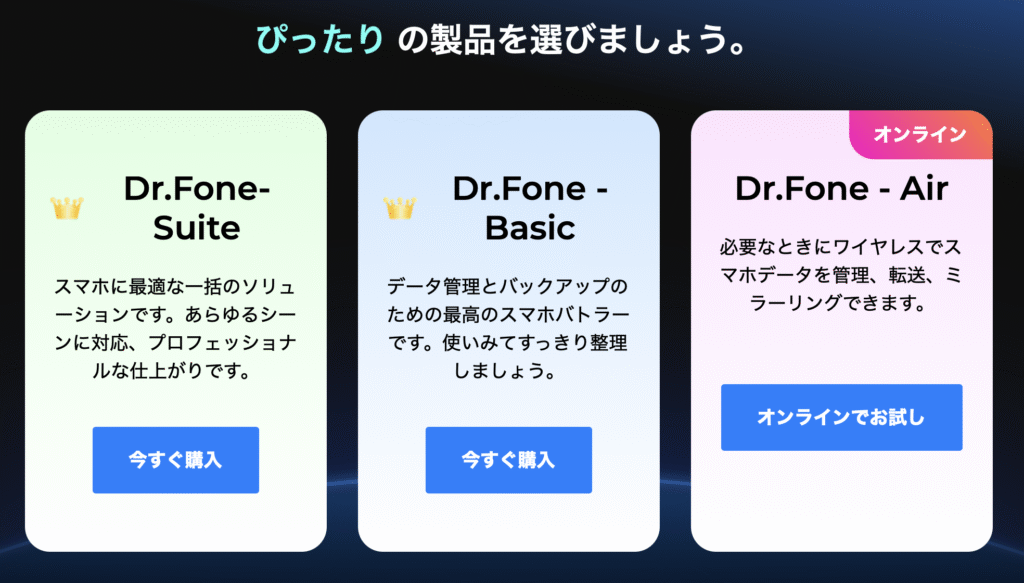Screen dimensions: 1024x583
Task: Tap オンラインでお試し for Dr.Fone - Air
Action: coord(841,417)
